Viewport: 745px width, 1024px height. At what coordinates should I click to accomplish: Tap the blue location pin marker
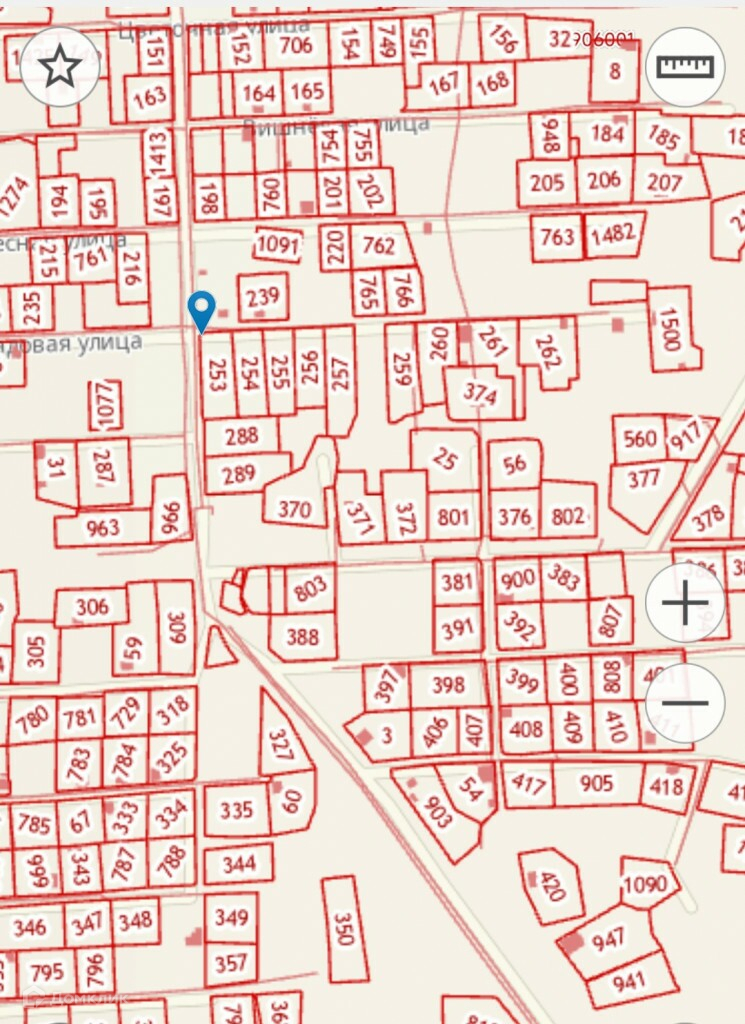[201, 312]
